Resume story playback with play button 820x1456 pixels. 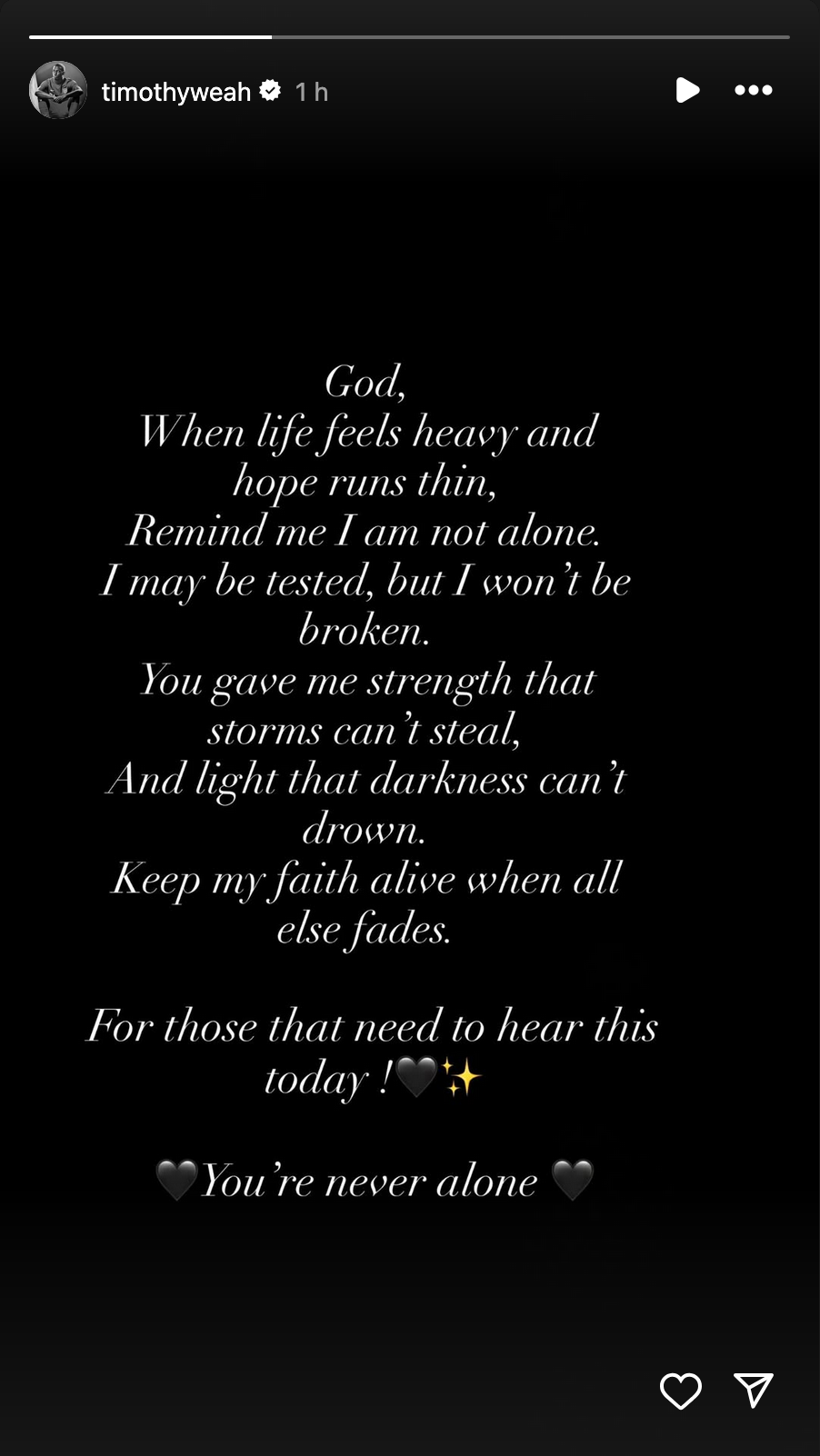coord(688,90)
